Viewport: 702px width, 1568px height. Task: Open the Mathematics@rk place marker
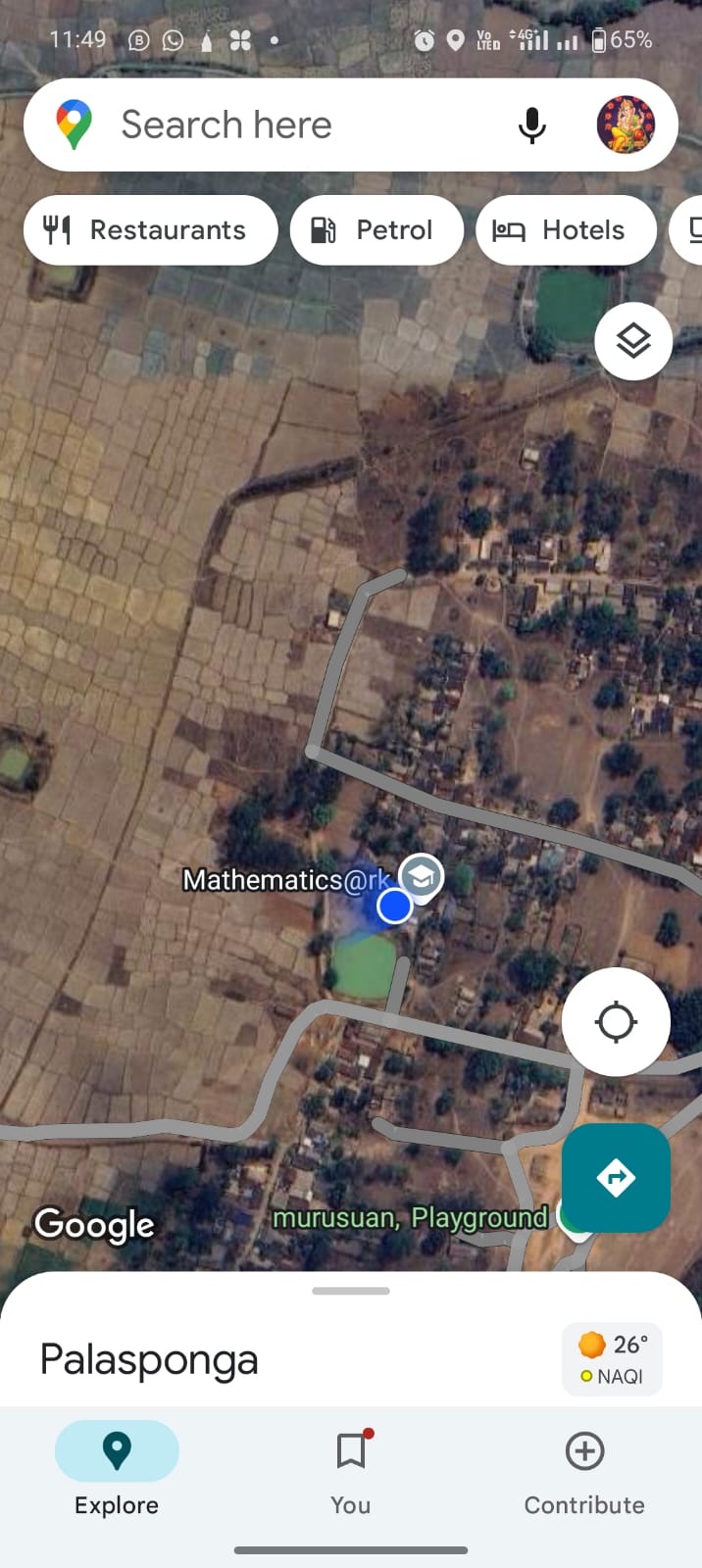[422, 875]
